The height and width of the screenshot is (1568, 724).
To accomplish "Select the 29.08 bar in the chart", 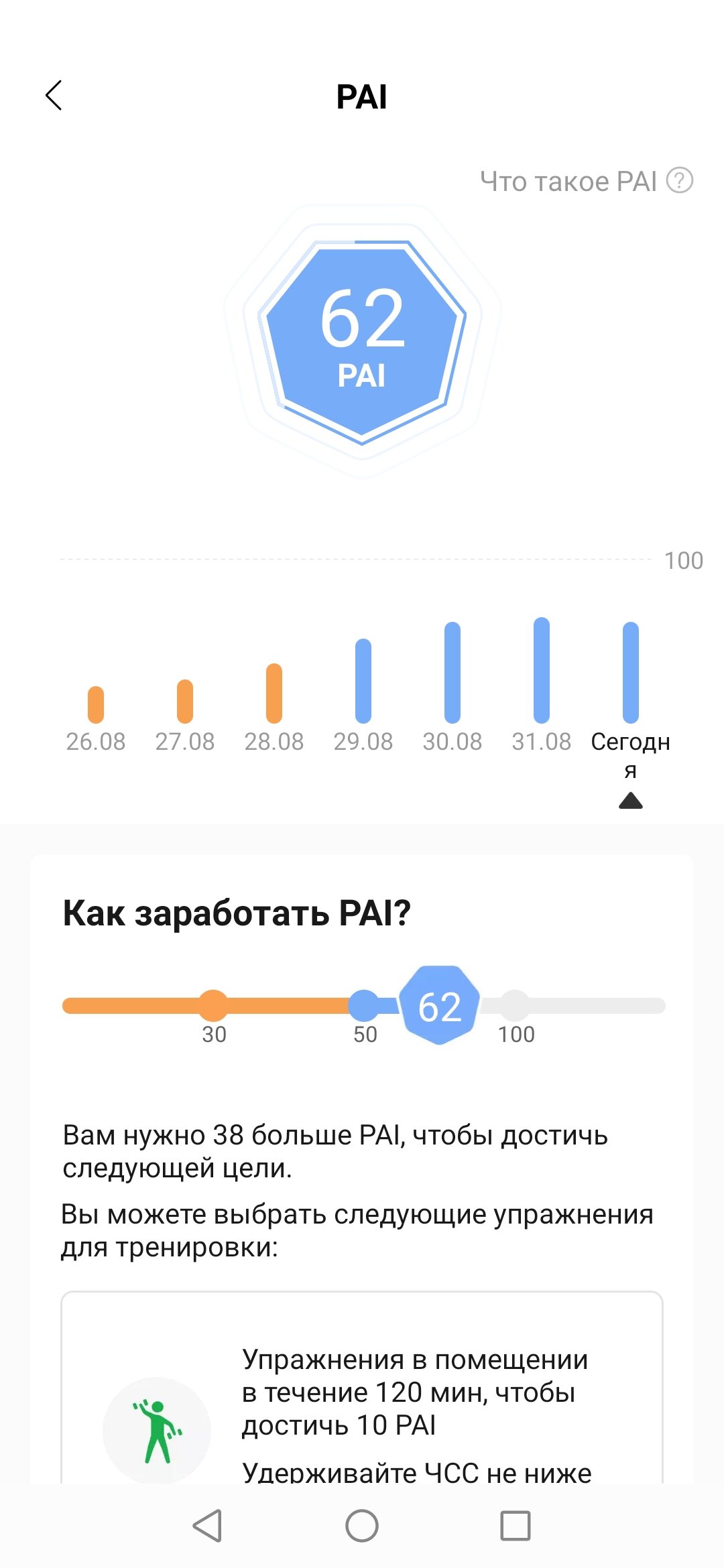I will point(363,681).
